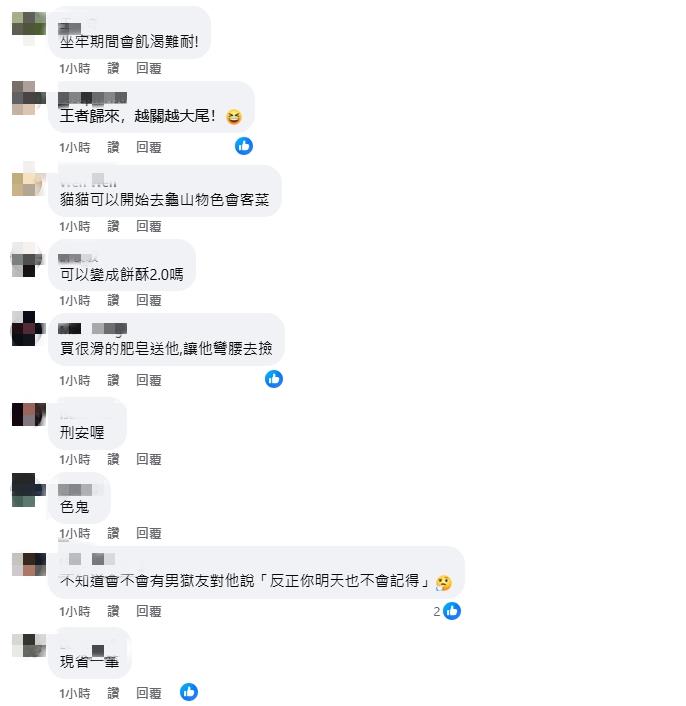686x706 pixels.
Task: Like the comment 色鬼
Action: pyautogui.click(x=113, y=533)
